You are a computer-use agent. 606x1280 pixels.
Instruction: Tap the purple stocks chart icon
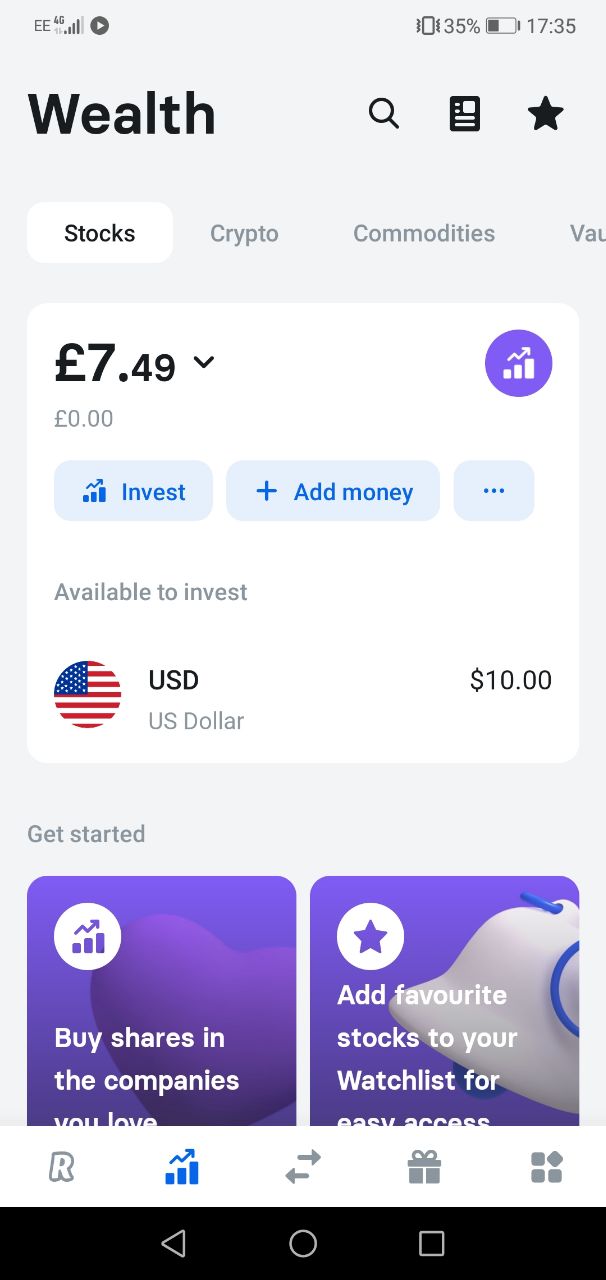518,363
